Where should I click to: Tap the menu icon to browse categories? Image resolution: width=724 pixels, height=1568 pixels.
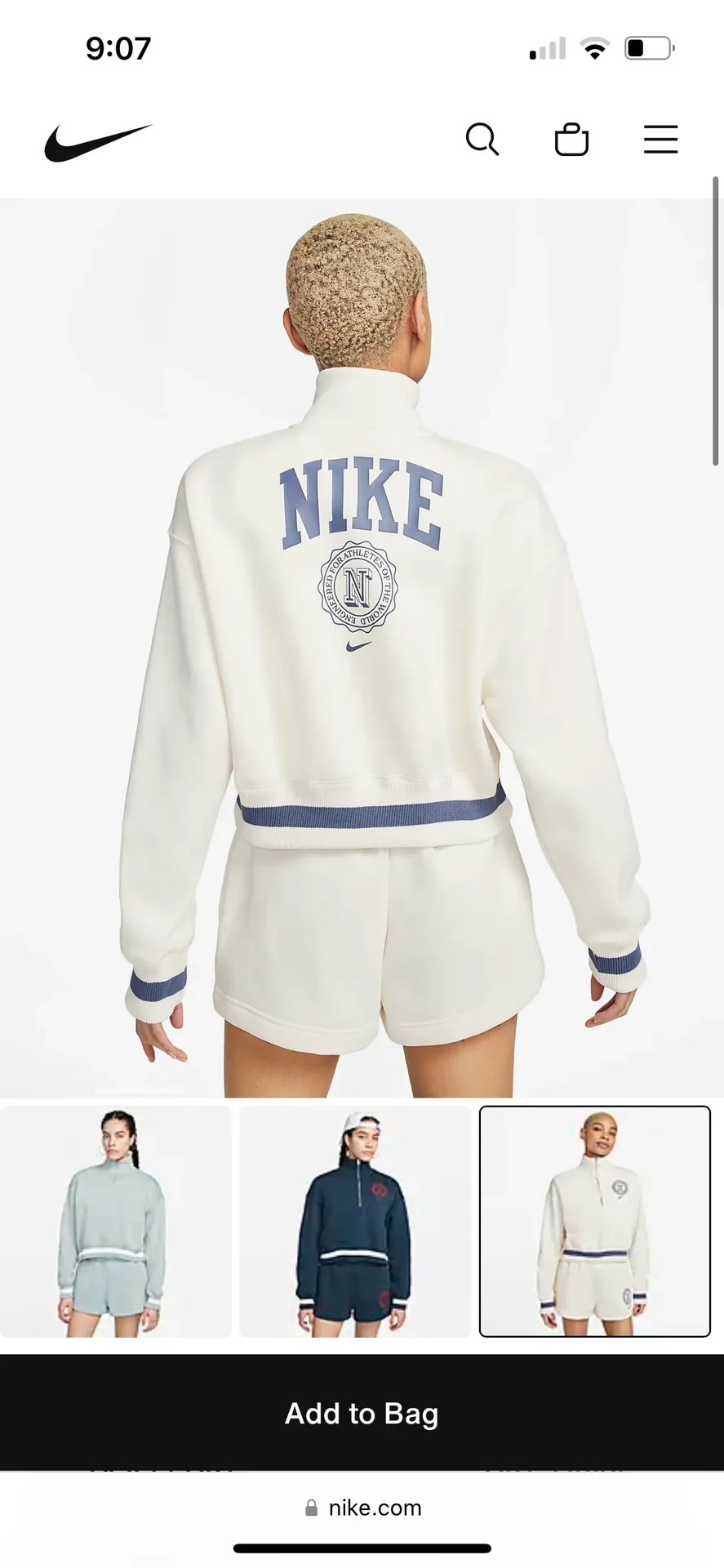pos(660,140)
